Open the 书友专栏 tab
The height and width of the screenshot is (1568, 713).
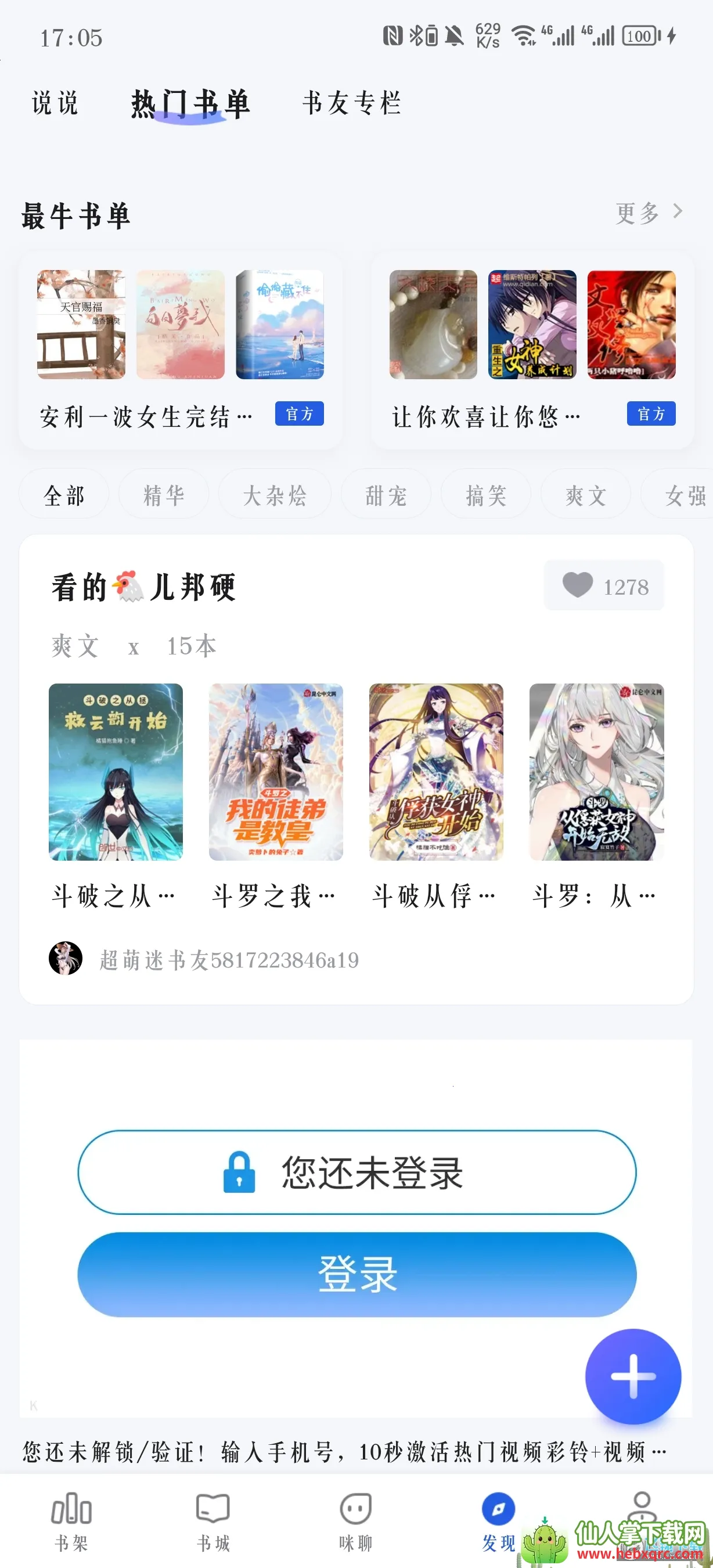click(x=352, y=102)
